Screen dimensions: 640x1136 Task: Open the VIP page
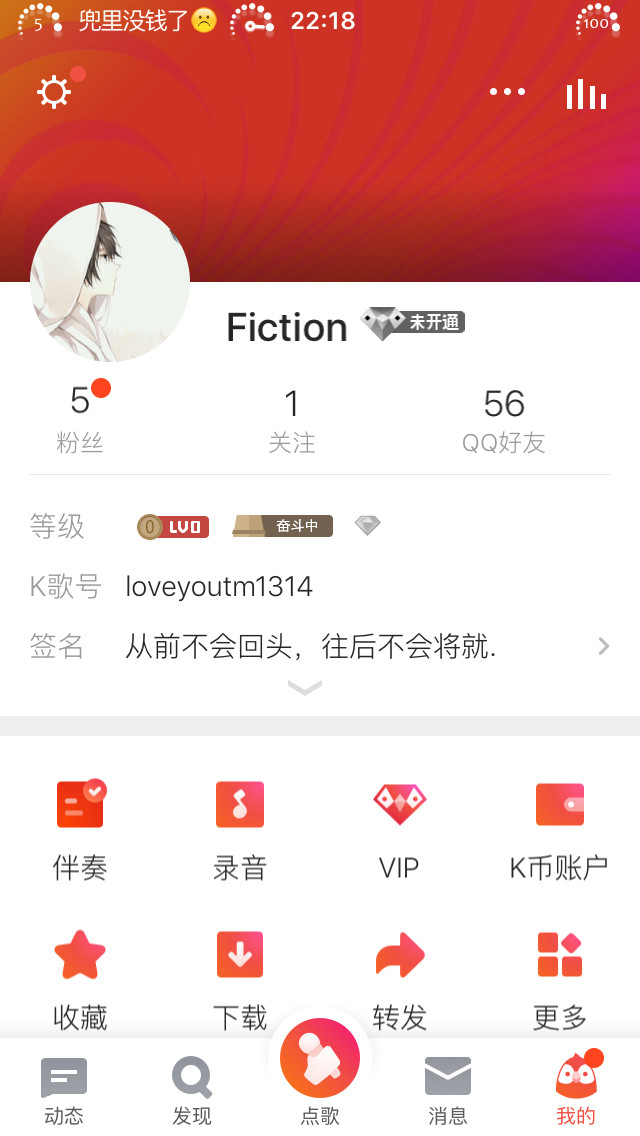[399, 830]
